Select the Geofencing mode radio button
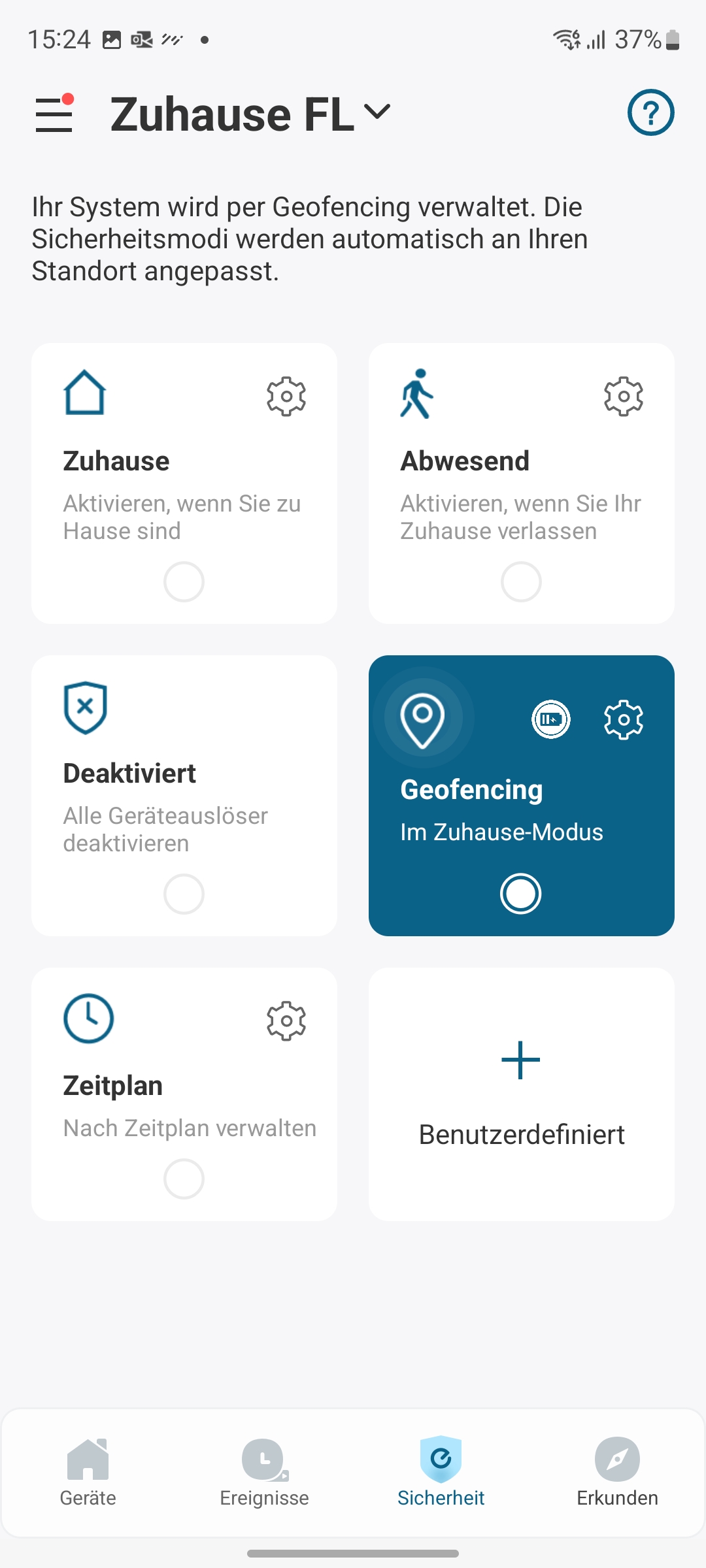Image resolution: width=706 pixels, height=1568 pixels. tap(521, 894)
